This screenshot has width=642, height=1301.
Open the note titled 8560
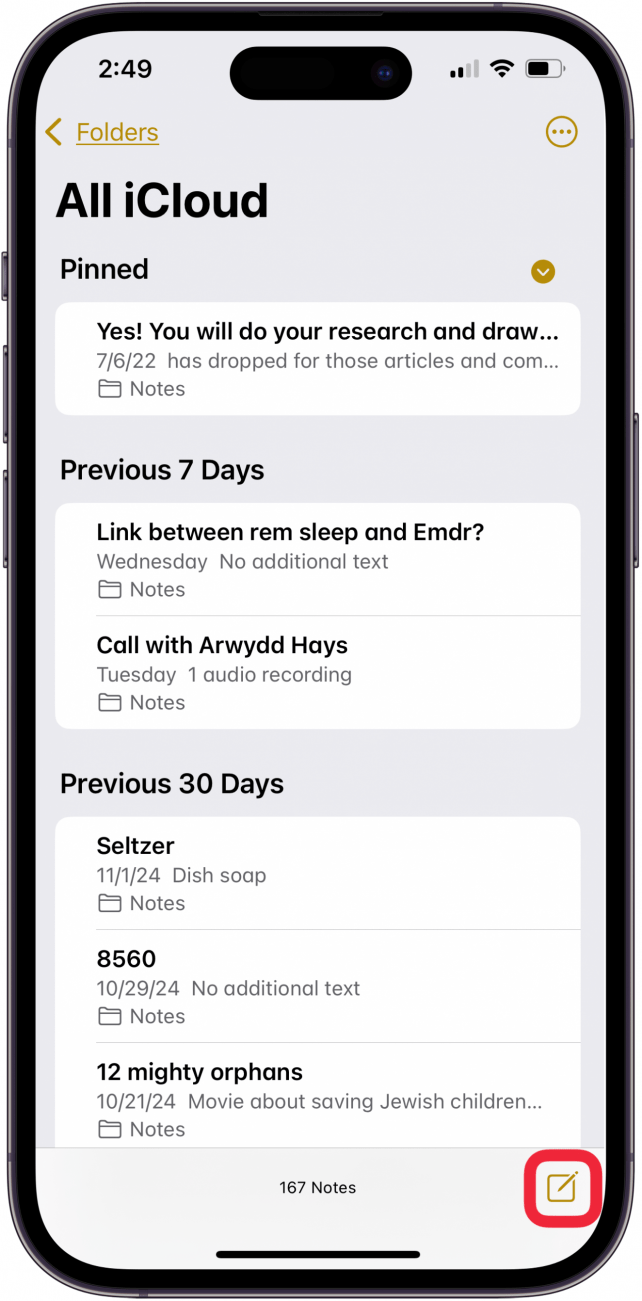[318, 986]
